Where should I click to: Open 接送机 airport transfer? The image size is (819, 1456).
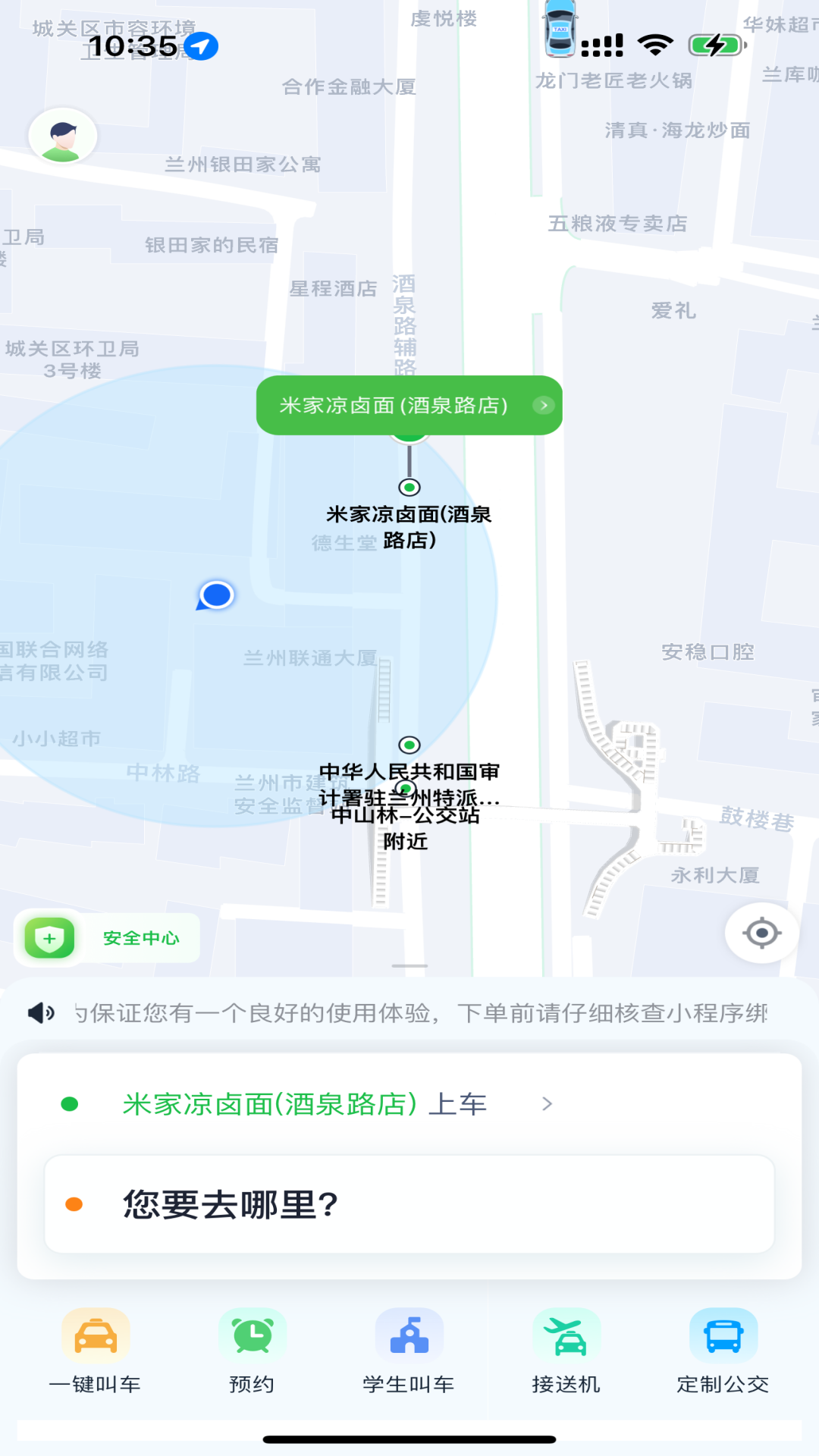566,1351
